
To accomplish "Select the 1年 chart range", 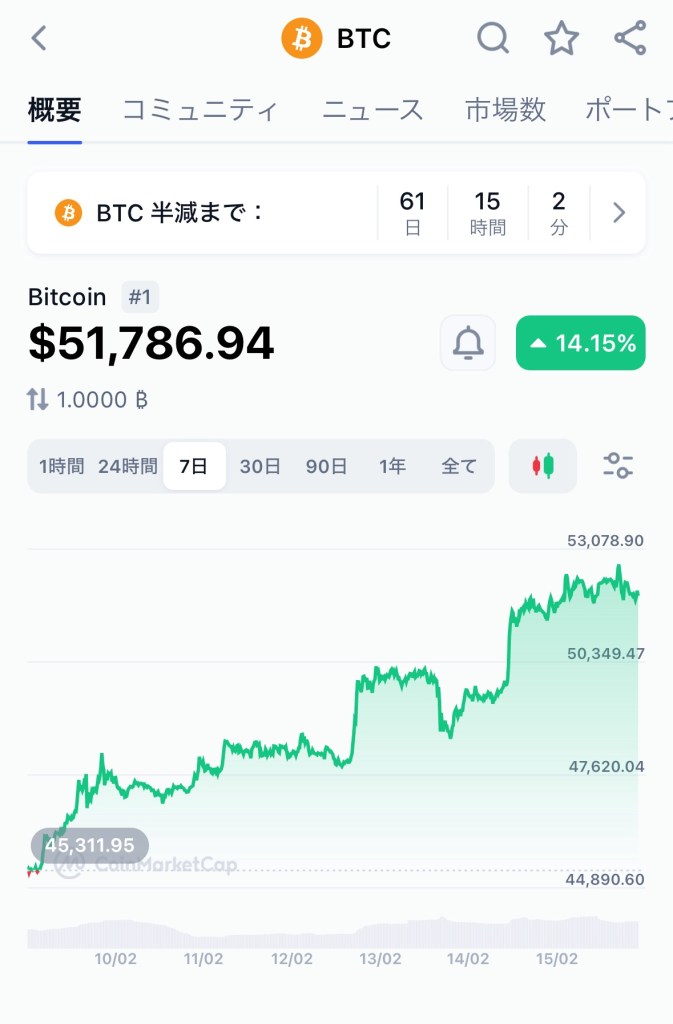I will coord(392,466).
